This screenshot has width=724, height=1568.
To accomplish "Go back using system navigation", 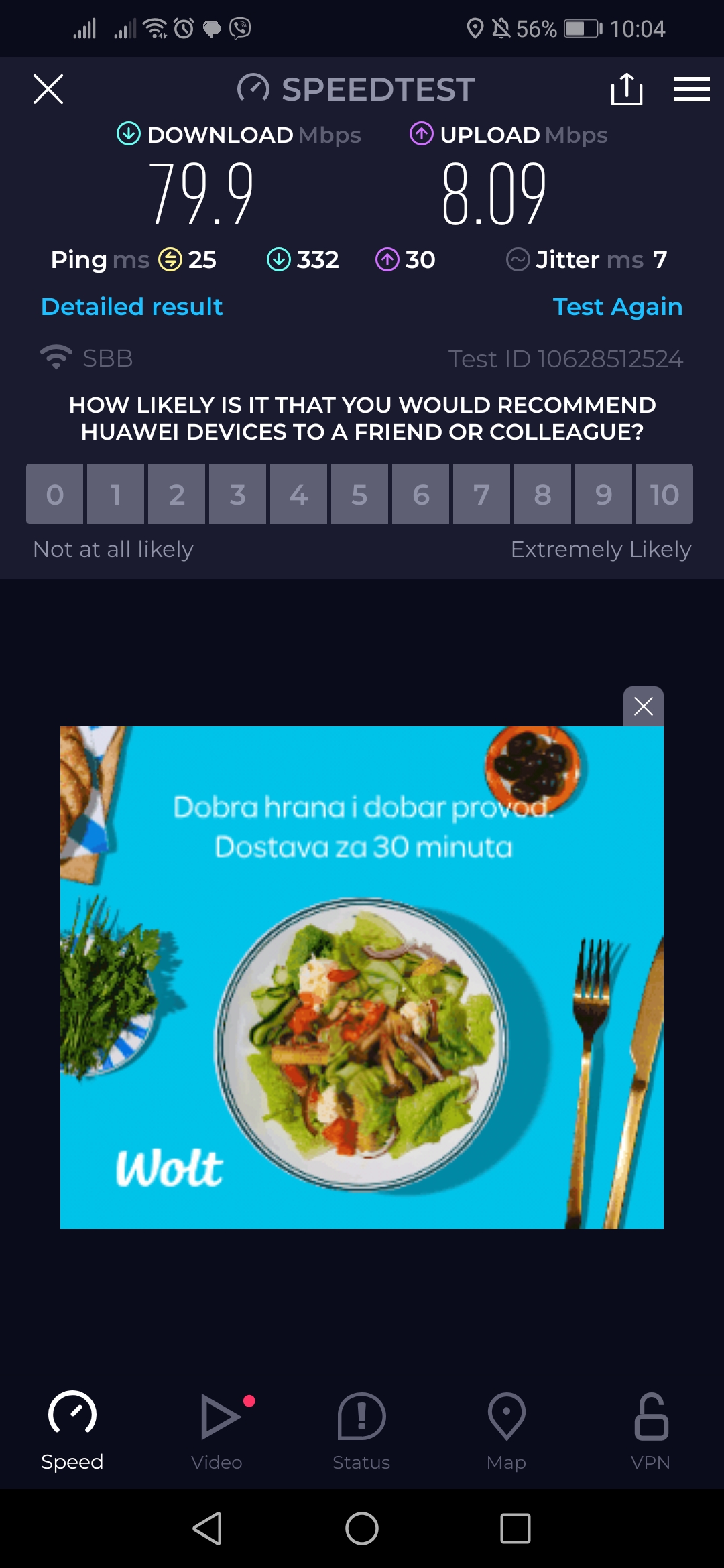I will 207,1528.
